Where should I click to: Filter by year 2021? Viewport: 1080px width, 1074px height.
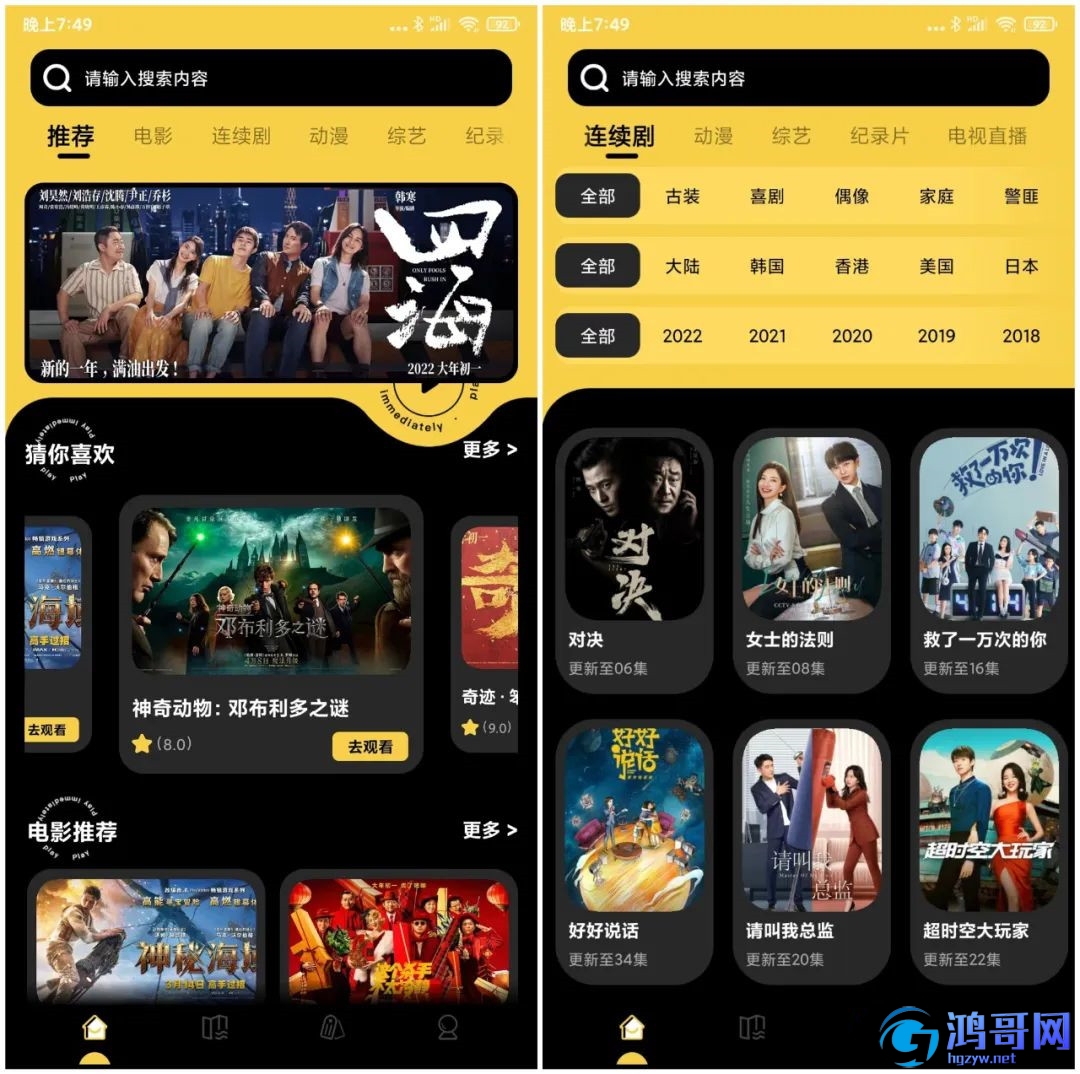pos(767,336)
